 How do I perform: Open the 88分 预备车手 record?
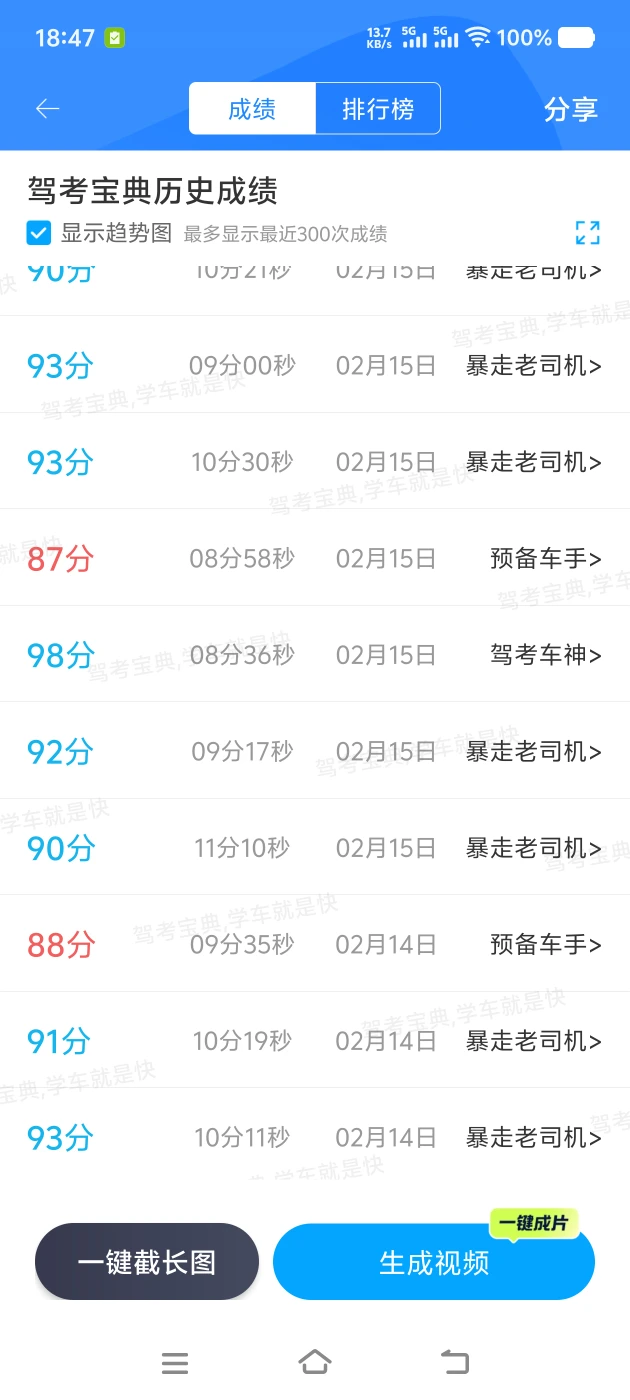pyautogui.click(x=315, y=944)
